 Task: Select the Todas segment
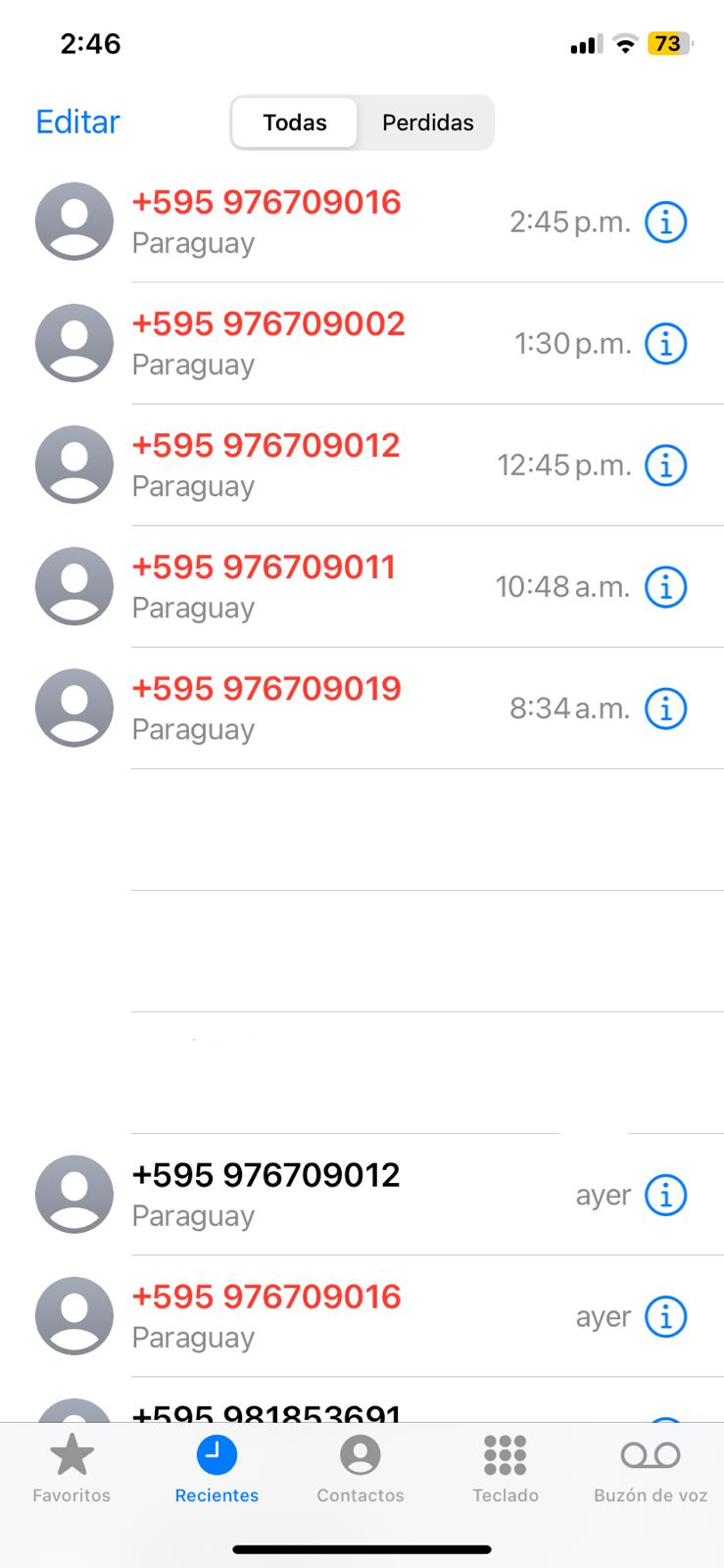(x=295, y=122)
